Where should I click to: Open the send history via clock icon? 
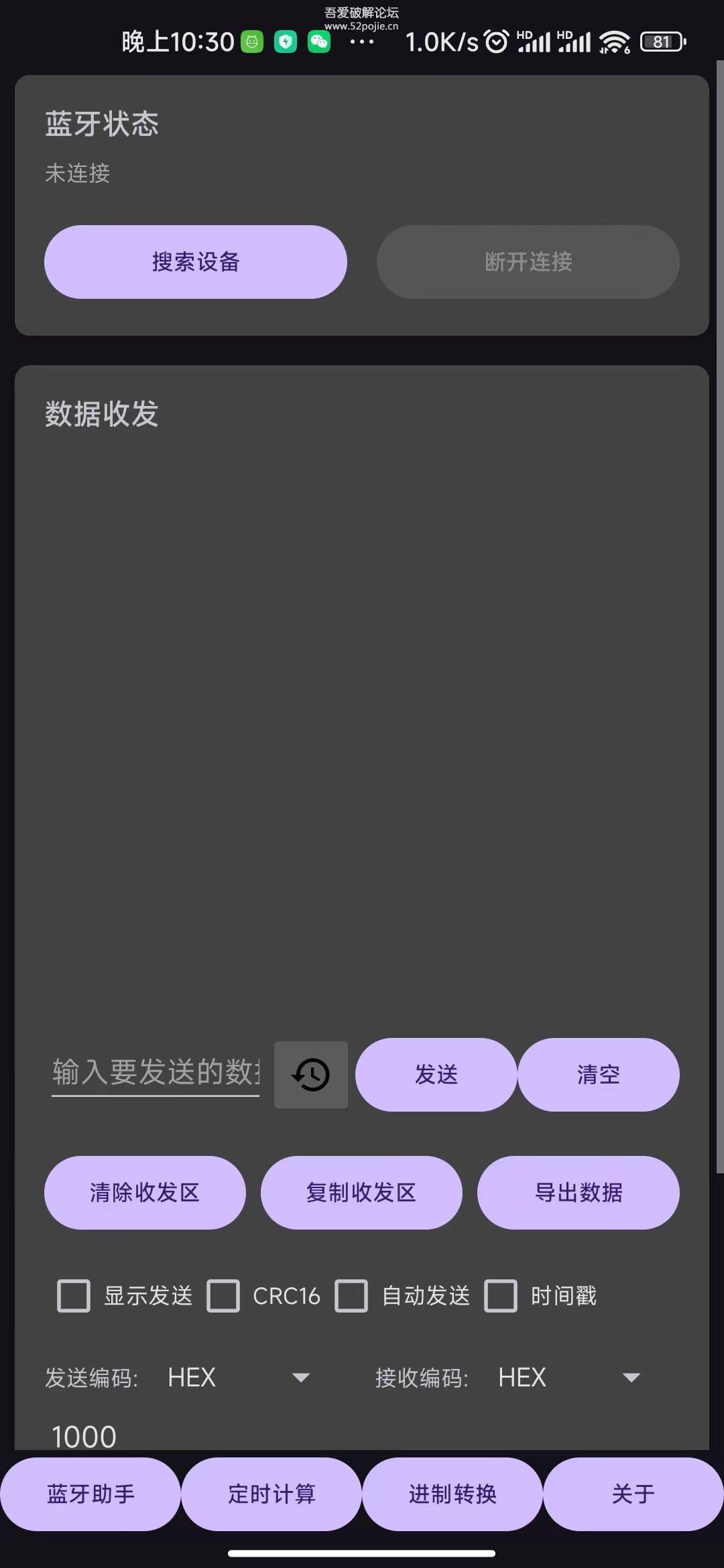coord(310,1075)
